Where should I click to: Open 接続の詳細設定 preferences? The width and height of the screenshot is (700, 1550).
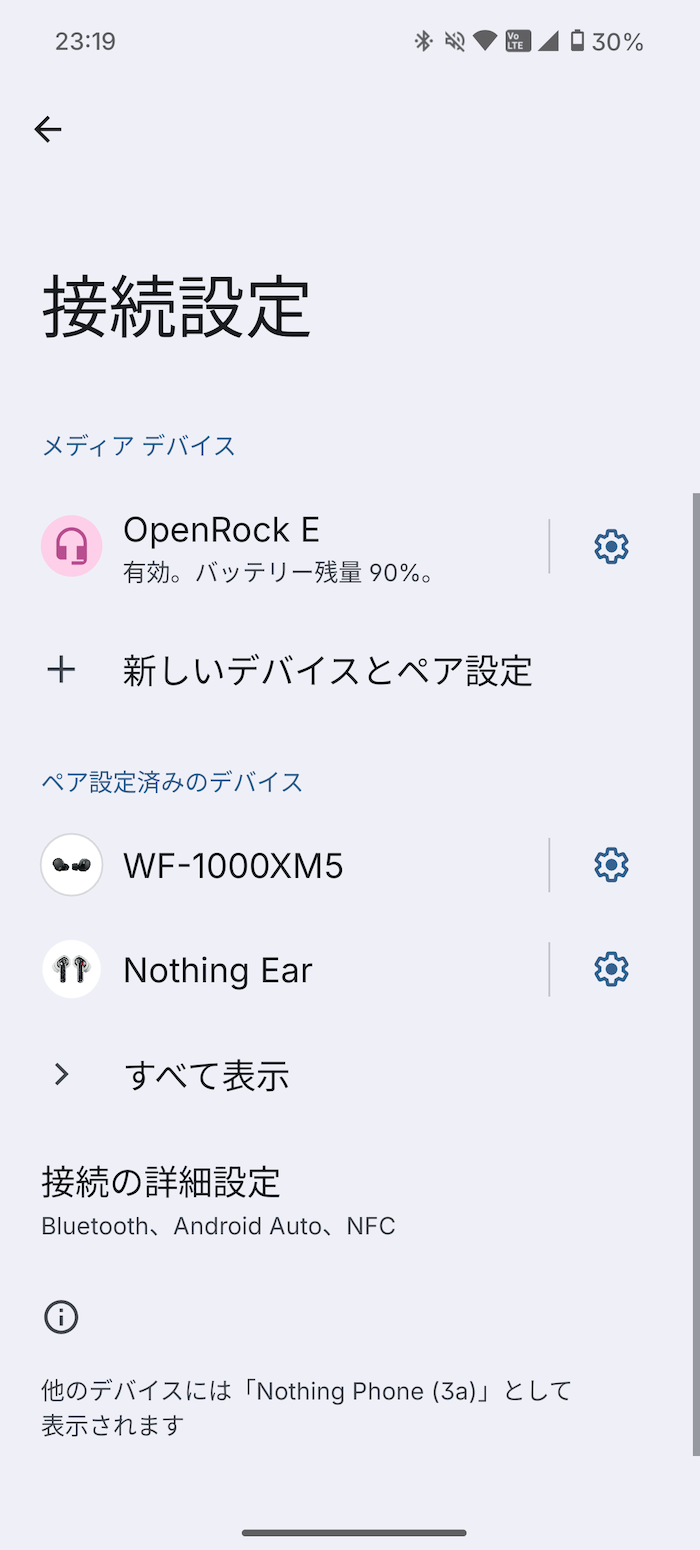(218, 1200)
